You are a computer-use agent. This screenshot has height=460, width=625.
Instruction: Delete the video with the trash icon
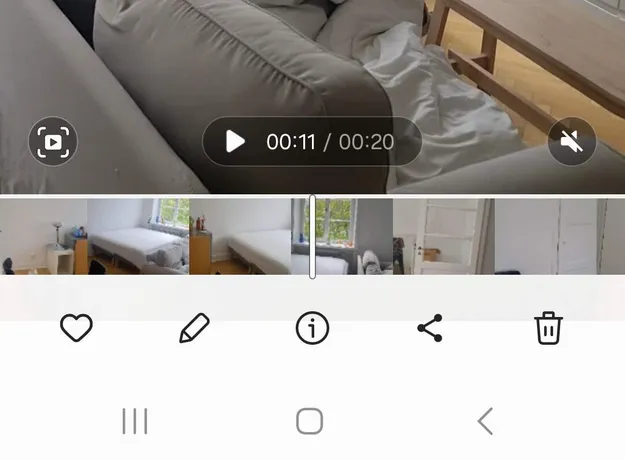coord(548,328)
